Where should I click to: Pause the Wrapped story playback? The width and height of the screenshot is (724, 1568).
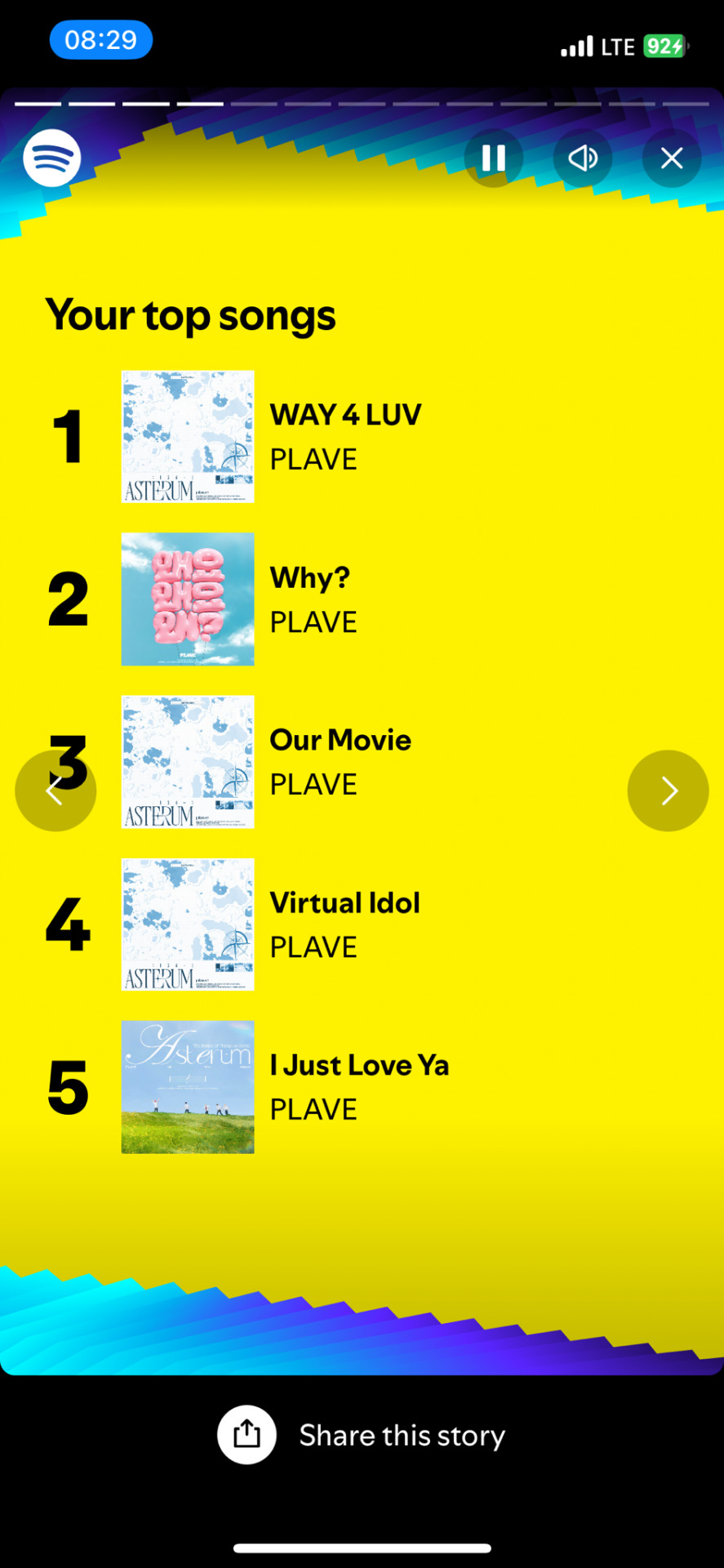494,158
